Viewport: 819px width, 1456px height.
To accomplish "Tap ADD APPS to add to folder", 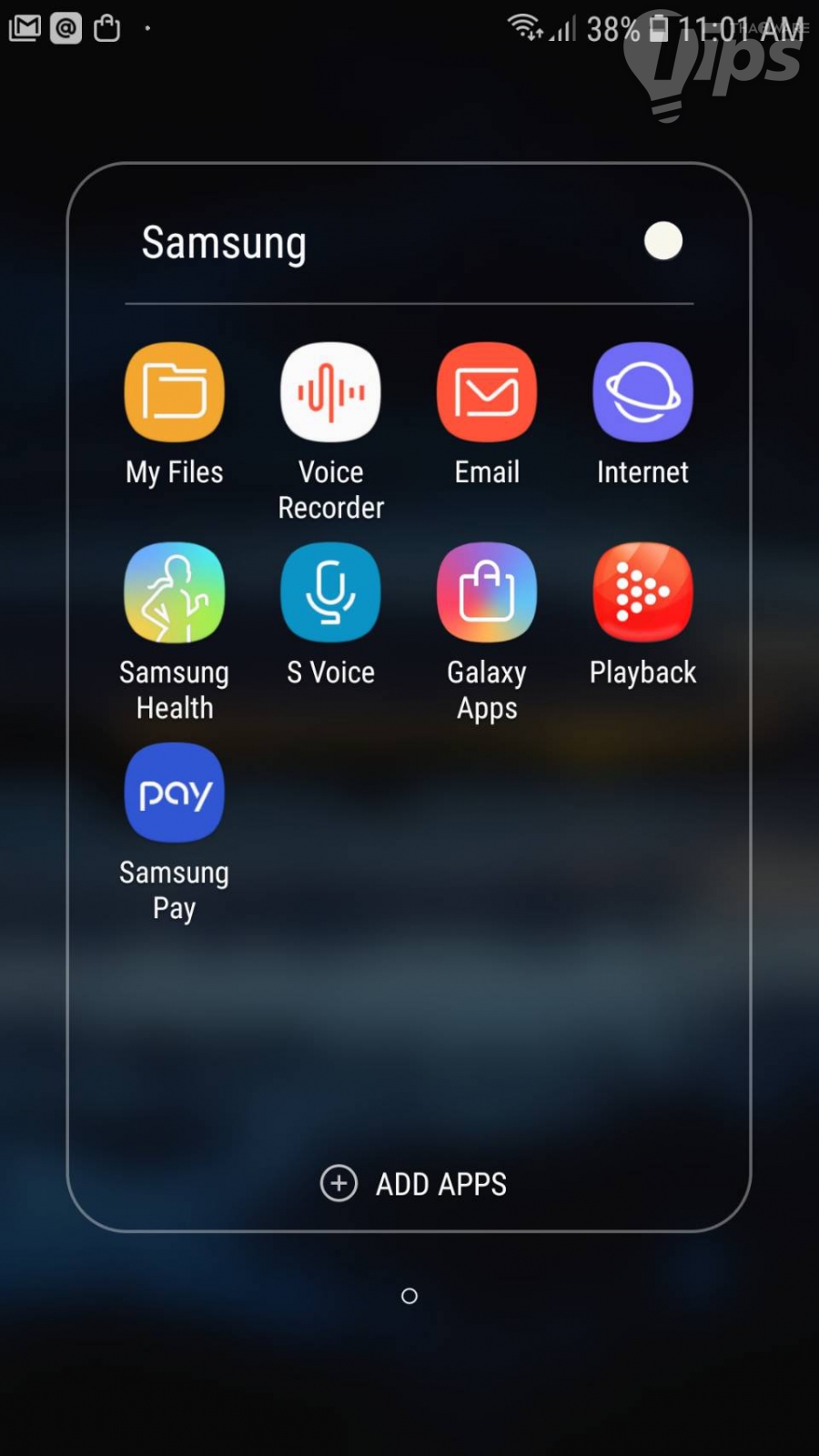I will click(414, 1183).
